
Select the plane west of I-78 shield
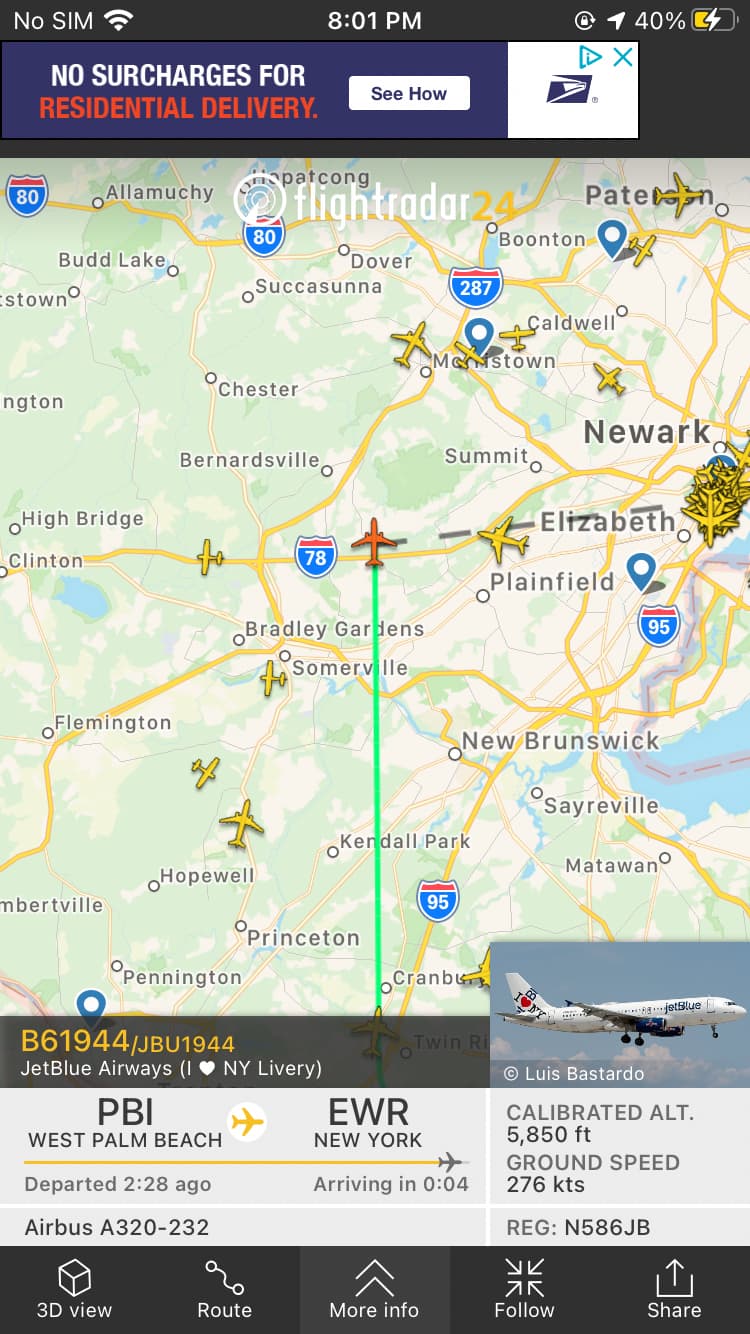pos(210,556)
